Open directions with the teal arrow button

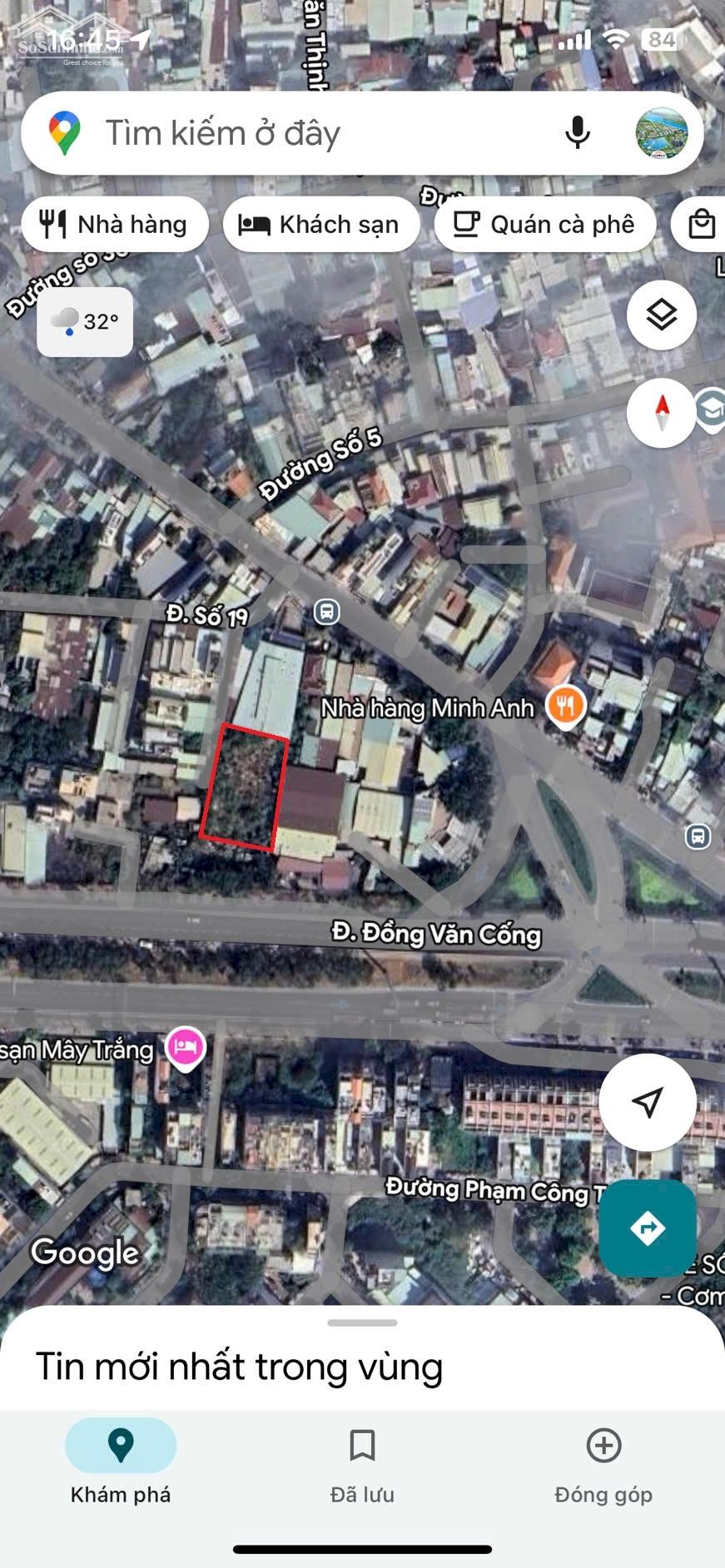point(648,1228)
